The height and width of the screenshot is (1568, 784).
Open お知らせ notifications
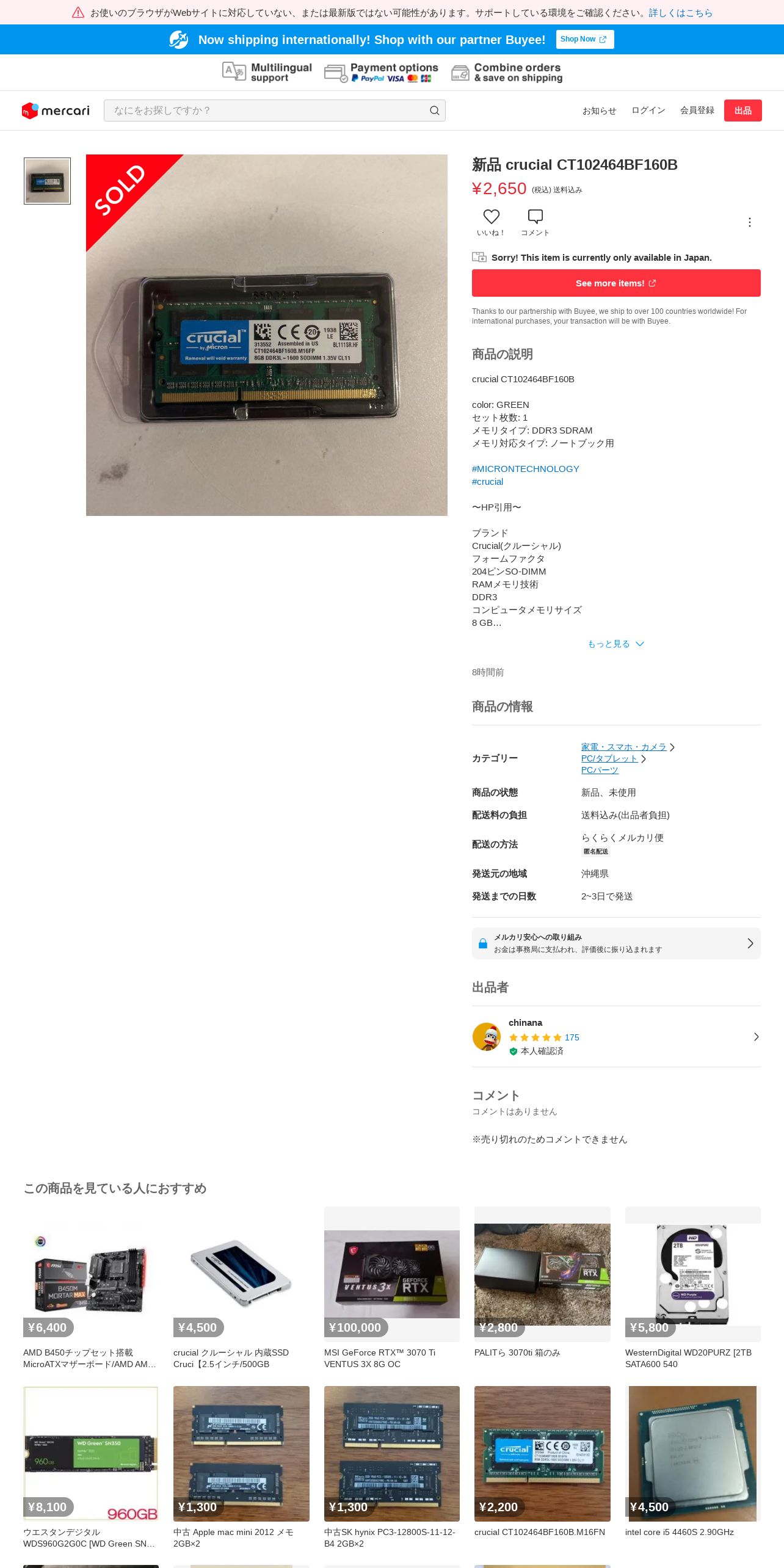point(599,111)
